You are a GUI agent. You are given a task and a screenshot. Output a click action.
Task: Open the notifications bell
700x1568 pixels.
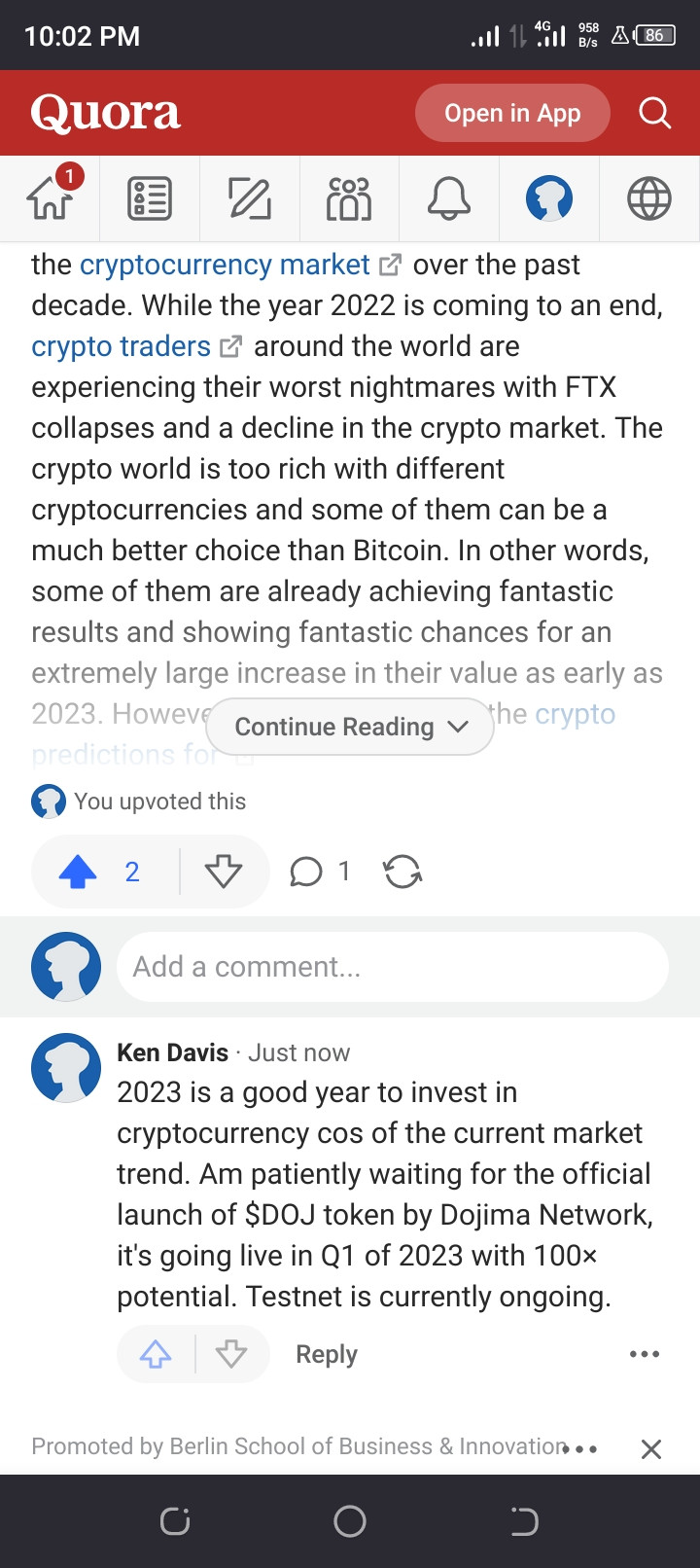[x=449, y=198]
